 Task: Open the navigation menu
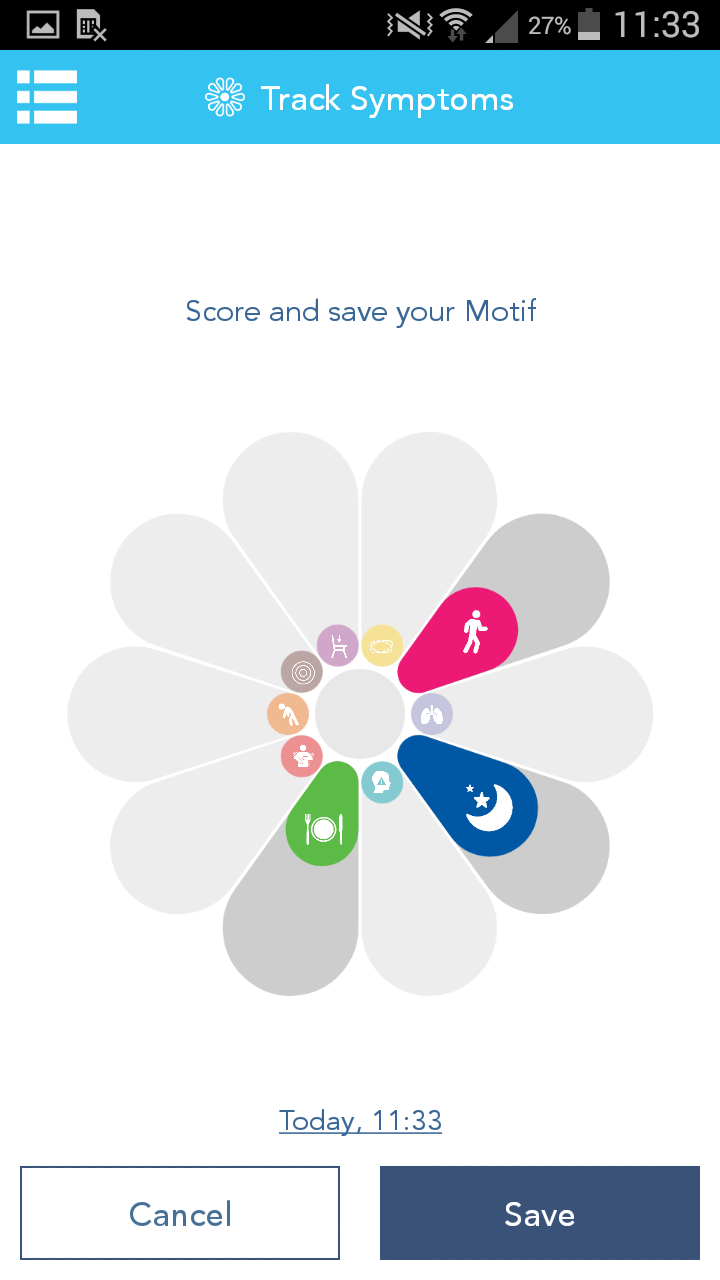click(47, 97)
